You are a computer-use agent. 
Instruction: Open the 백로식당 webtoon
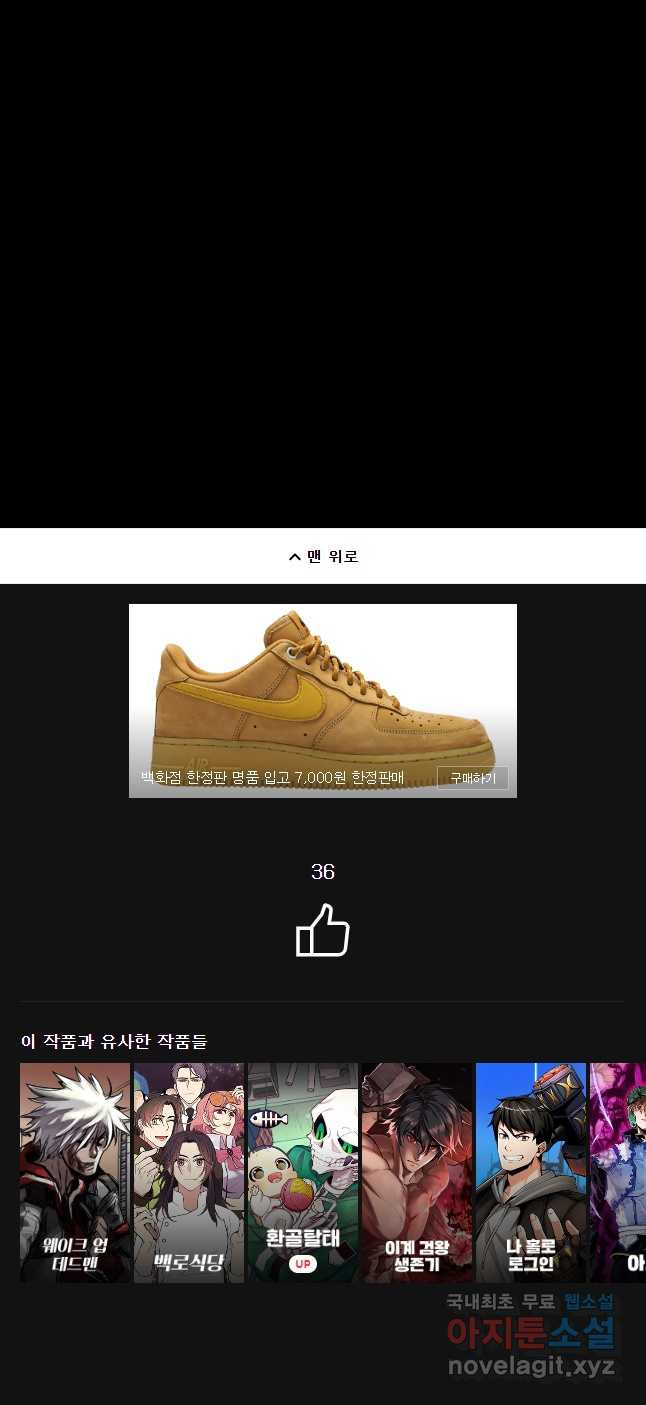(x=189, y=1172)
